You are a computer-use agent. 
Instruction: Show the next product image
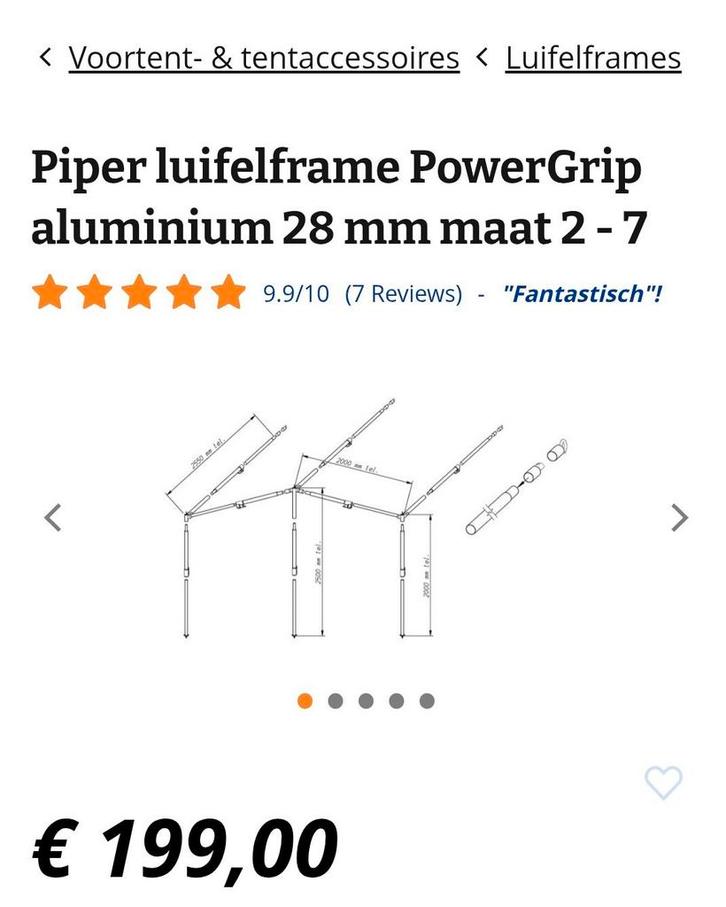coord(680,517)
